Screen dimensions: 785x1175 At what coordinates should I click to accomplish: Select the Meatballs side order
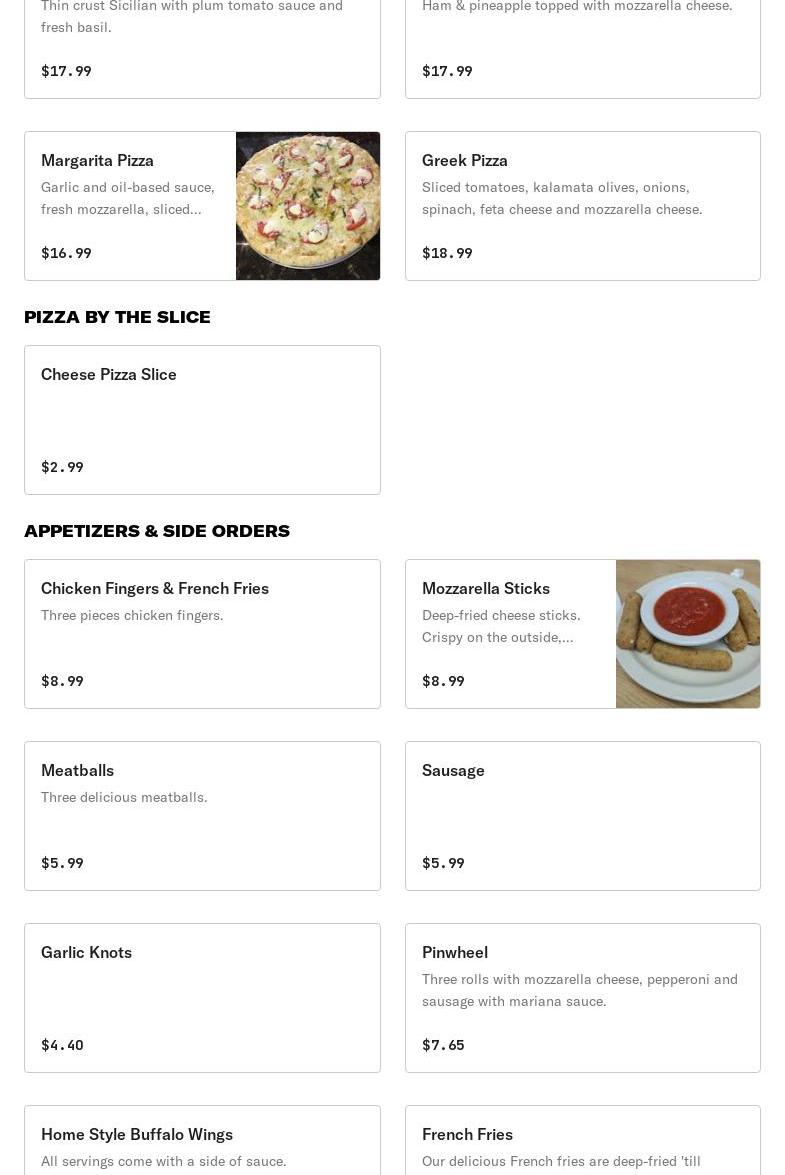[x=202, y=816]
